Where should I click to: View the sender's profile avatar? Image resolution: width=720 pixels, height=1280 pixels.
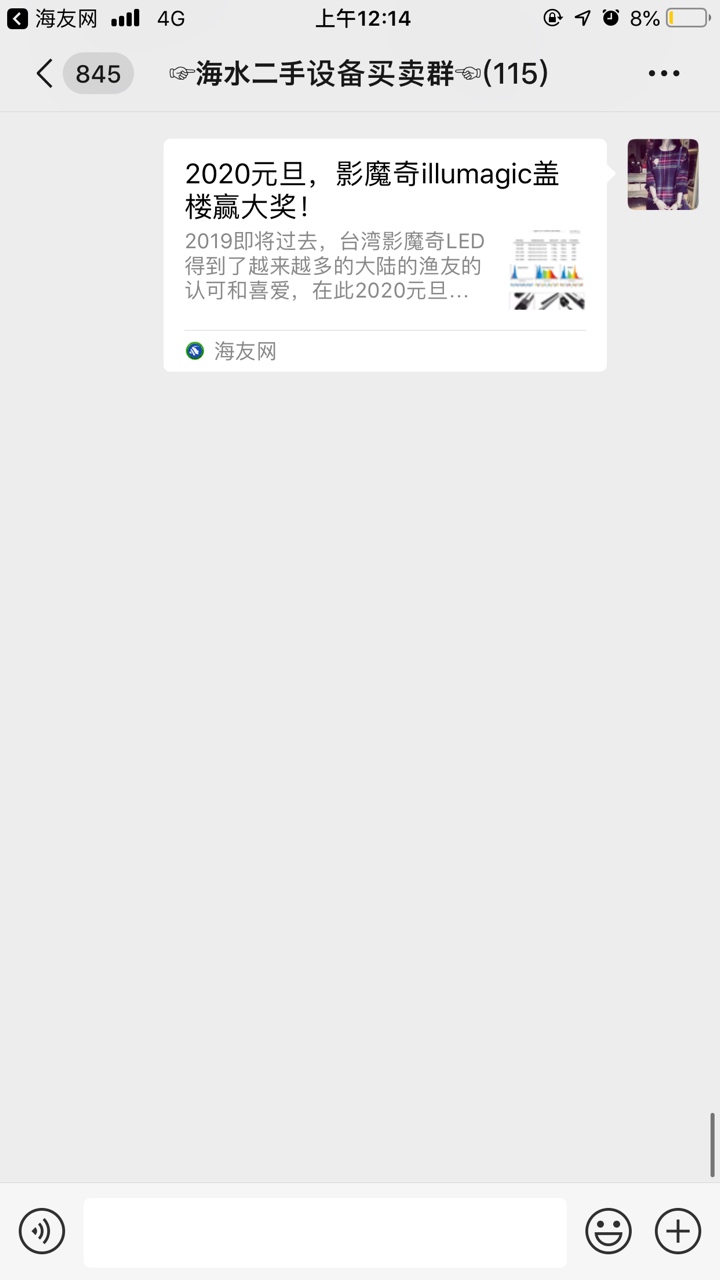point(662,174)
